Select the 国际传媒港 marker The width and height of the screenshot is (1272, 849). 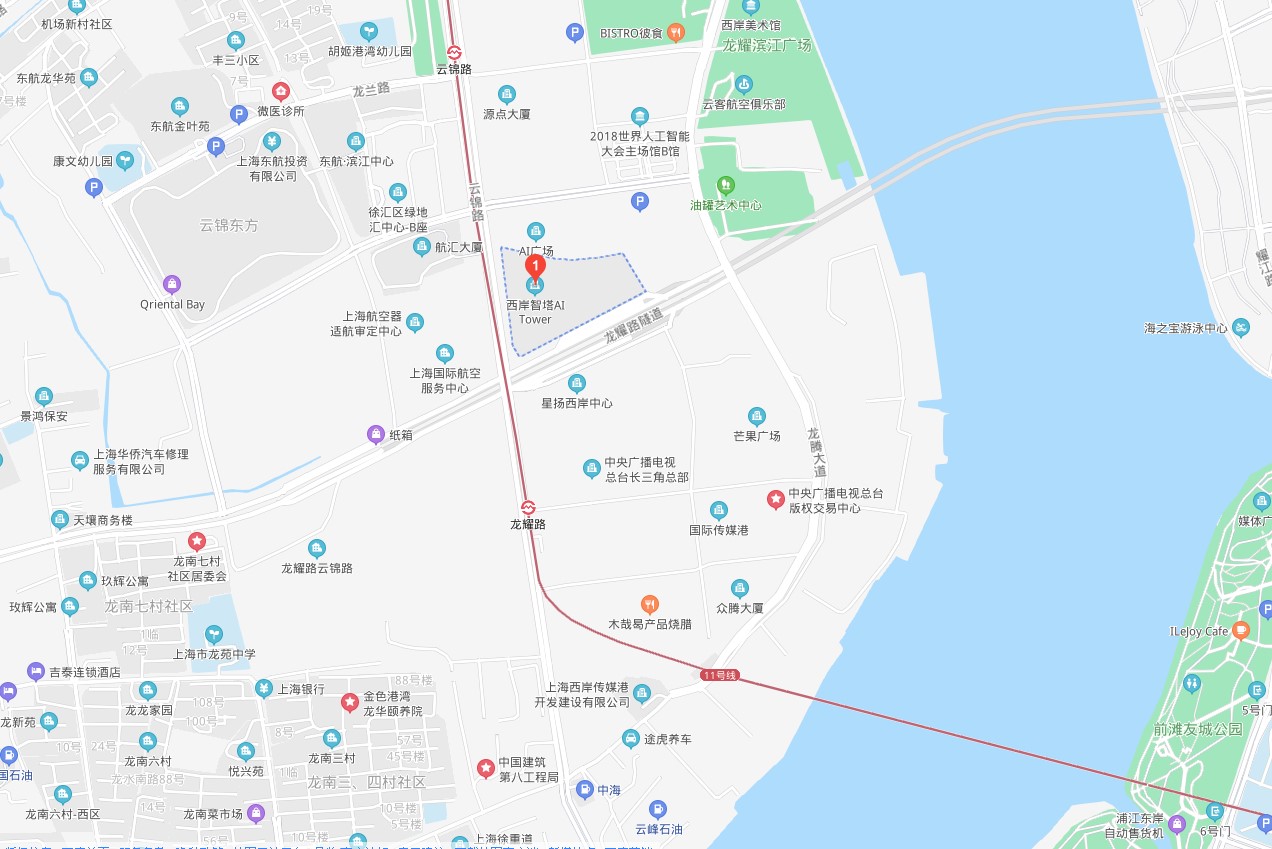coord(718,511)
